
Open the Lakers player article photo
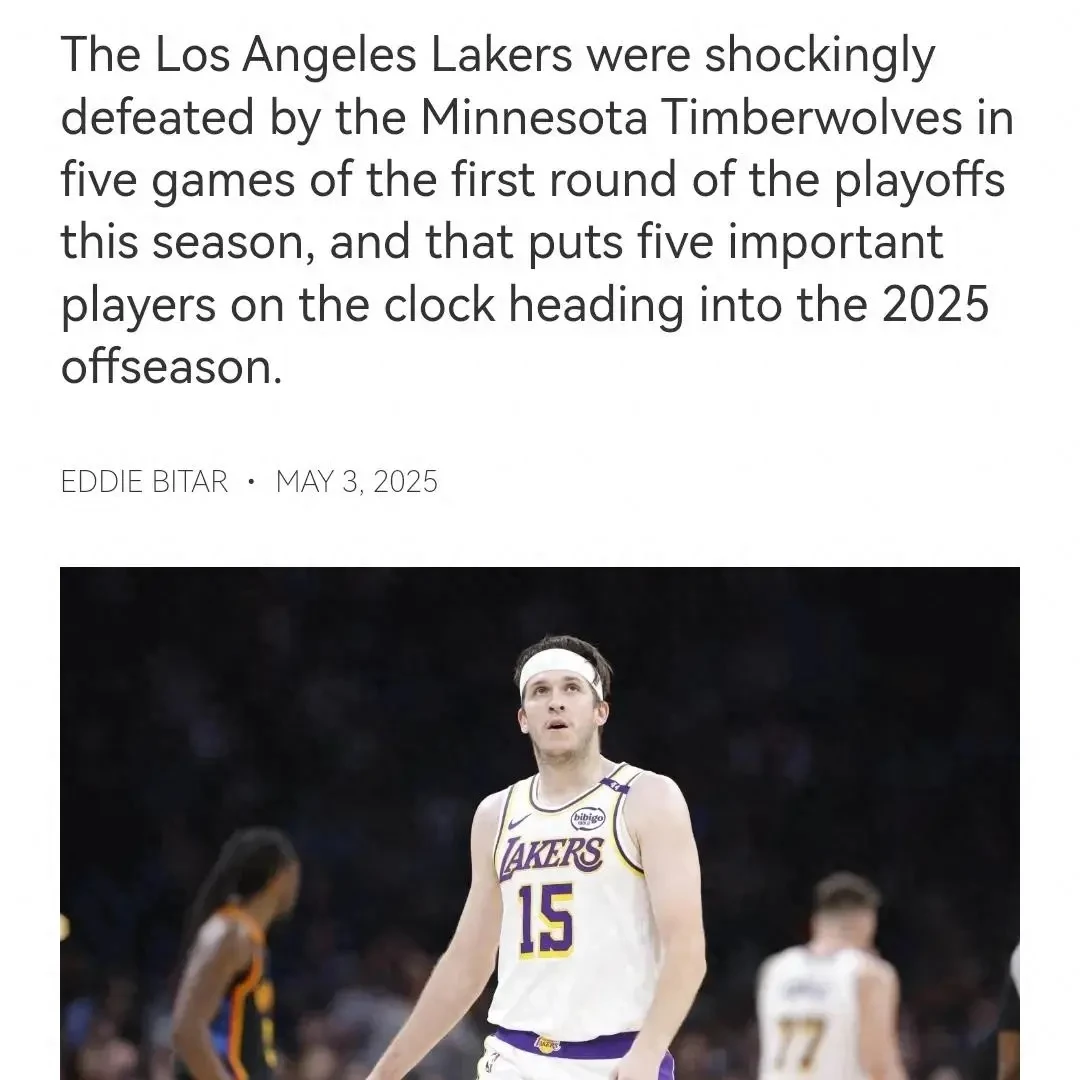540,822
